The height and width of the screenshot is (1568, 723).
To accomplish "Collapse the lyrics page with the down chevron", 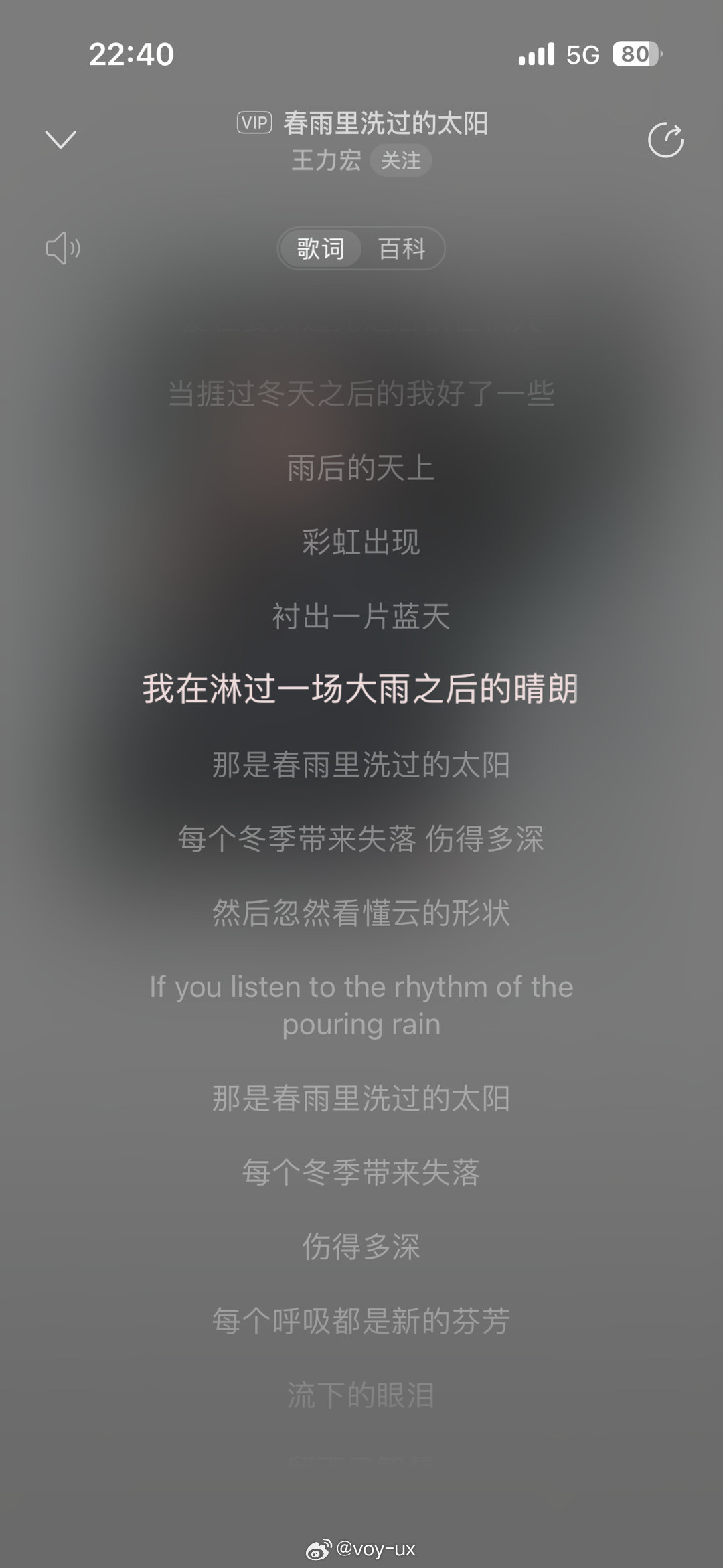I will 60,139.
